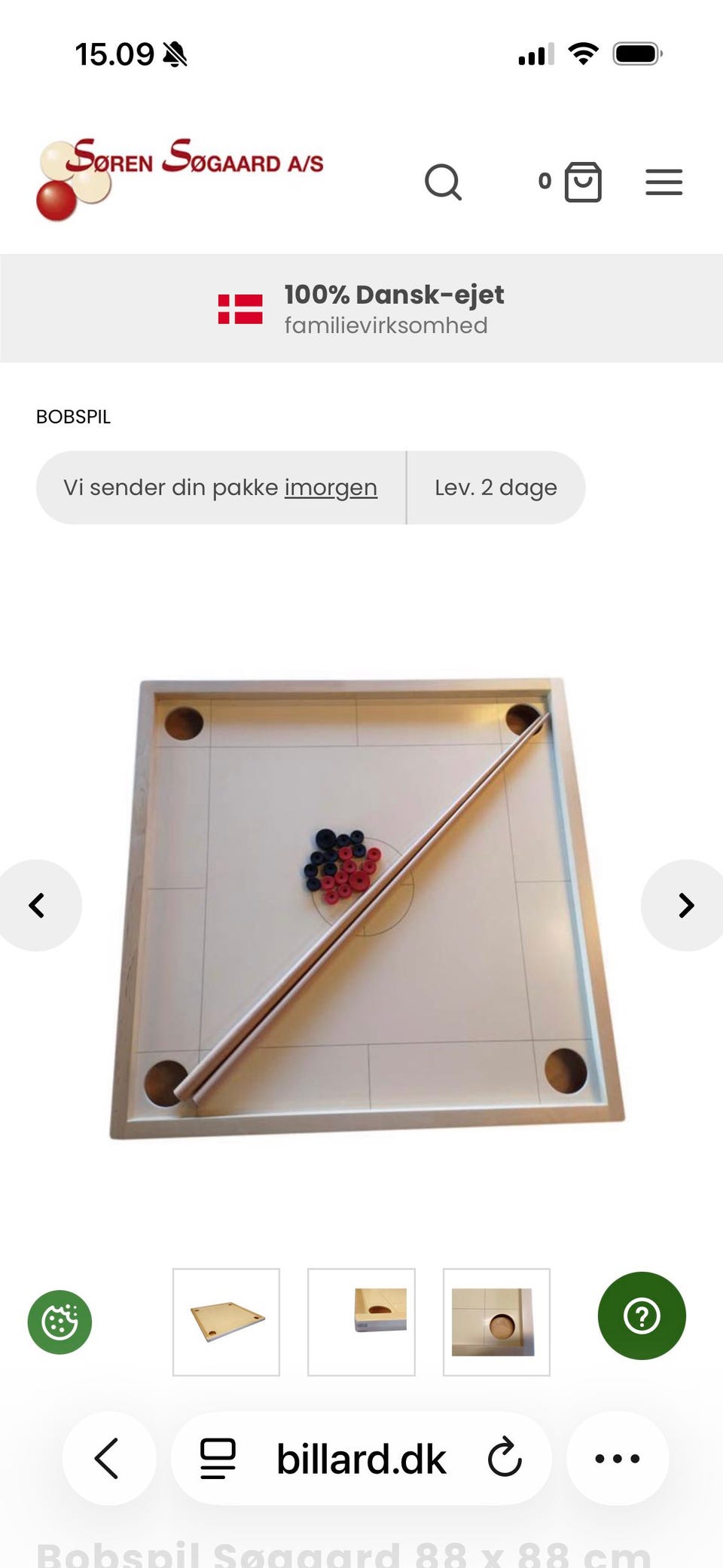
Task: Open the search icon
Action: point(444,182)
